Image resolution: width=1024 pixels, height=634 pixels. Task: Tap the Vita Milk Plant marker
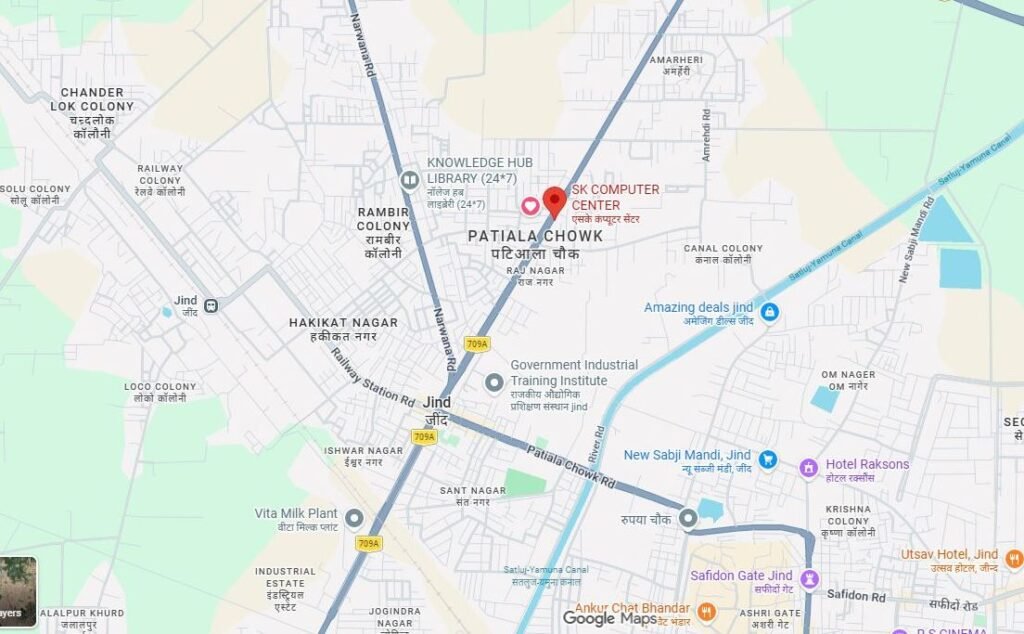(354, 518)
